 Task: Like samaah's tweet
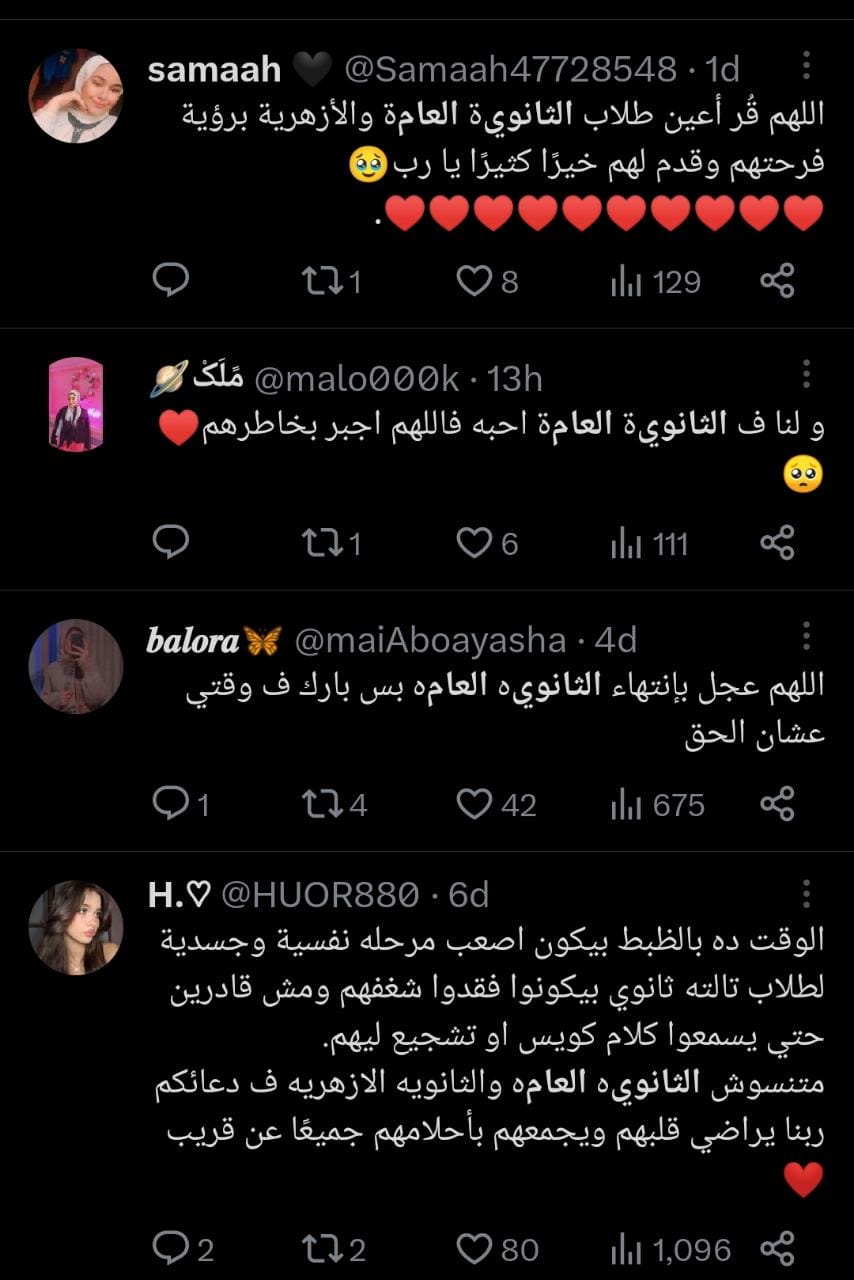[473, 281]
